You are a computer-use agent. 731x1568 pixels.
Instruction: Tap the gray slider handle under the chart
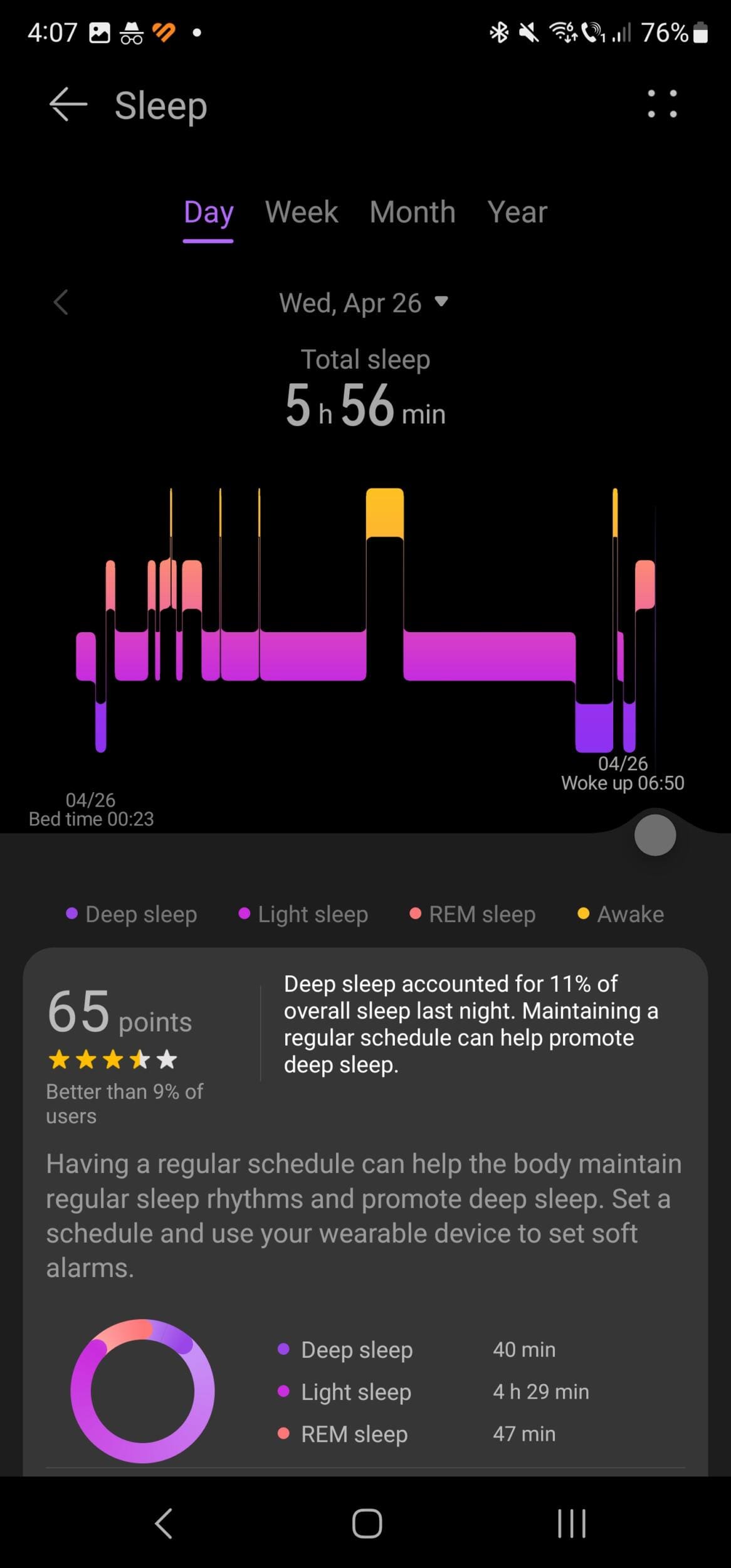(655, 835)
